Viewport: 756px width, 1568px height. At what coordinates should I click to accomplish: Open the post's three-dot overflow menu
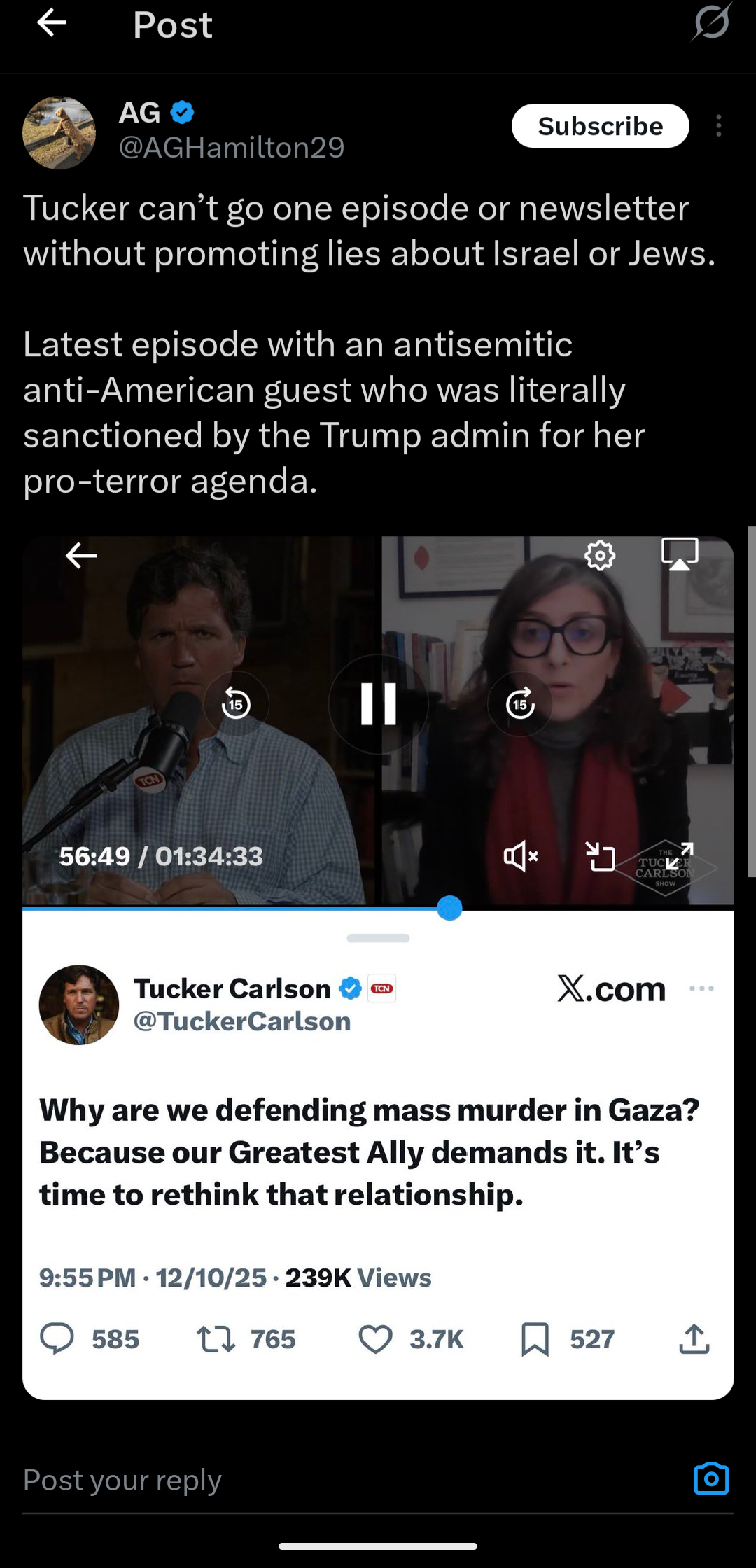(x=718, y=126)
